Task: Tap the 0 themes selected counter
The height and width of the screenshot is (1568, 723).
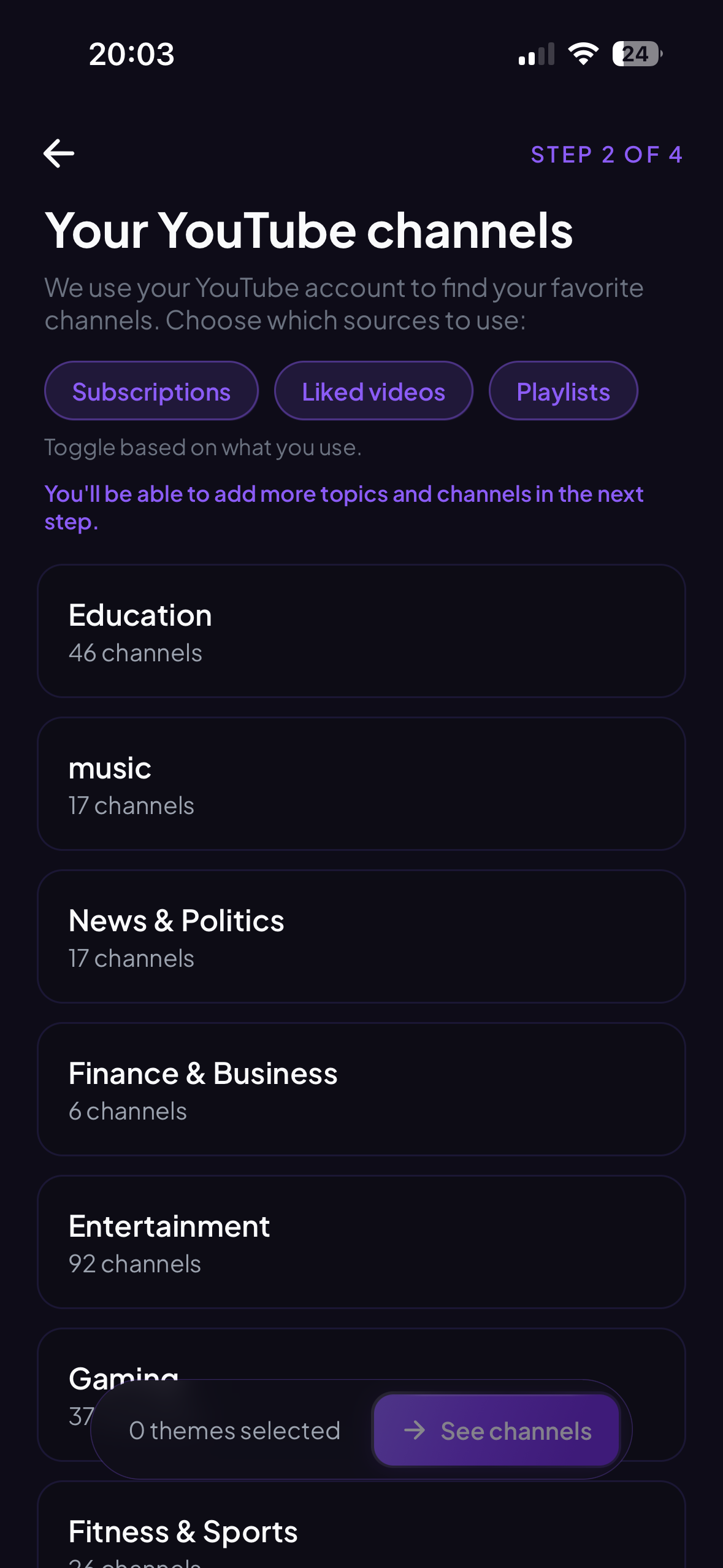Action: pyautogui.click(x=235, y=1430)
